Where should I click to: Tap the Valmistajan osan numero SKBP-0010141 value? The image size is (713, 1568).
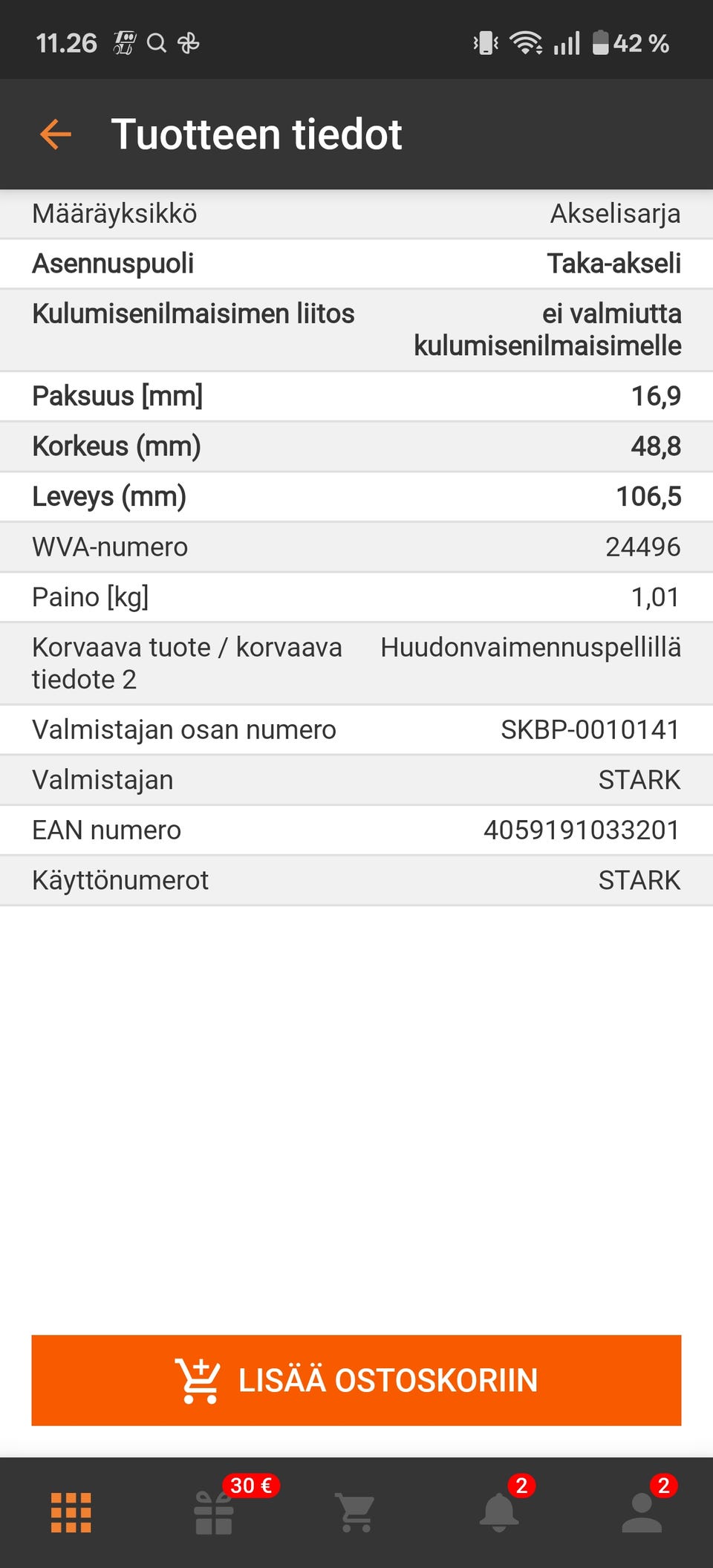point(589,729)
